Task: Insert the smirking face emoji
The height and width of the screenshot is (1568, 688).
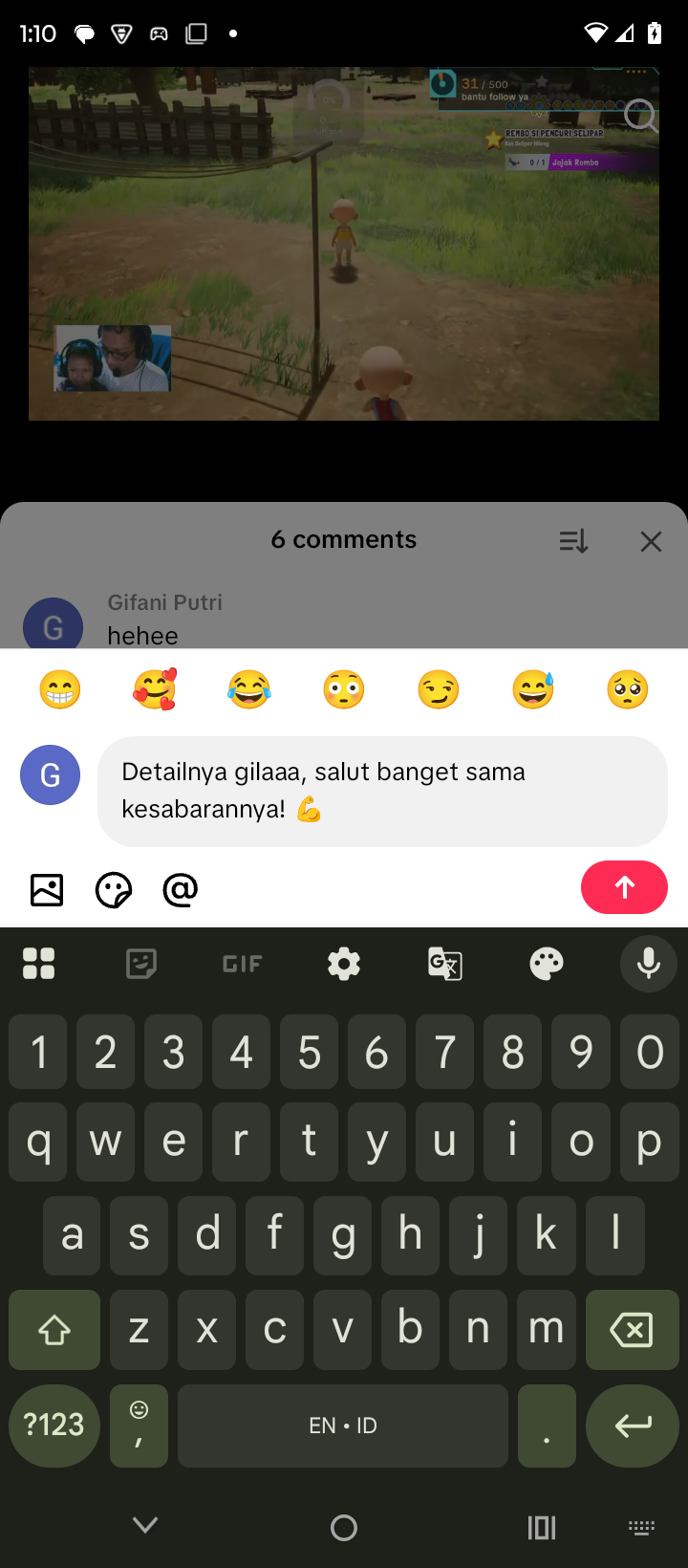Action: point(439,689)
